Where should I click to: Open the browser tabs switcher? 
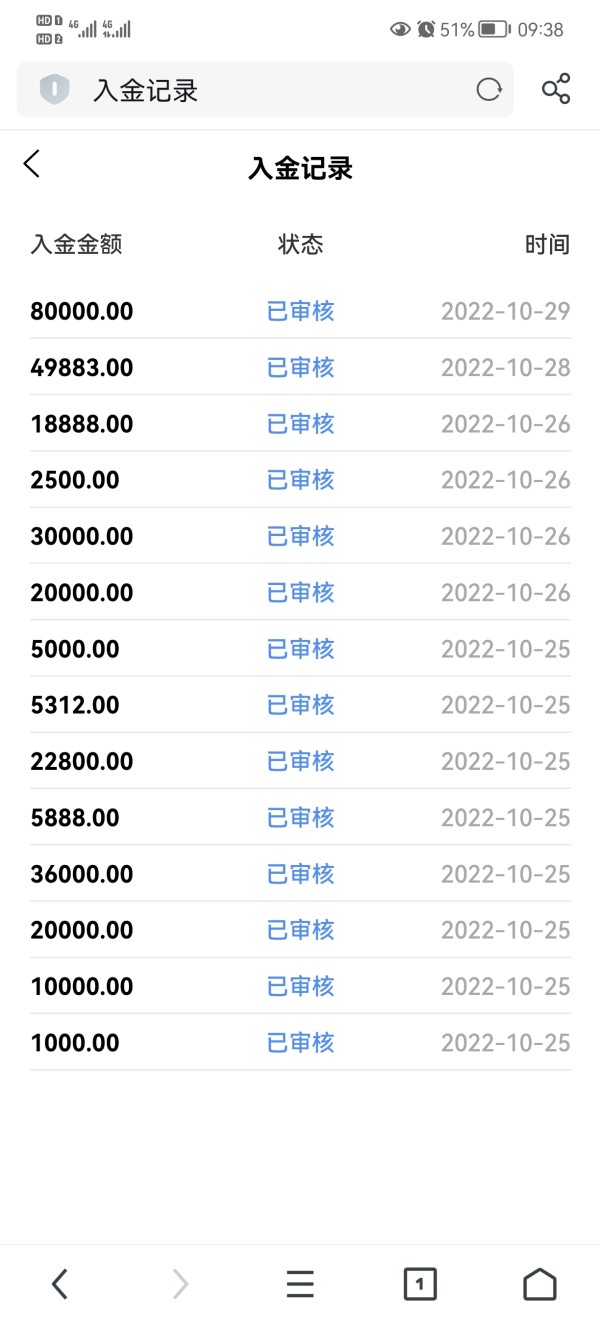pyautogui.click(x=420, y=1283)
